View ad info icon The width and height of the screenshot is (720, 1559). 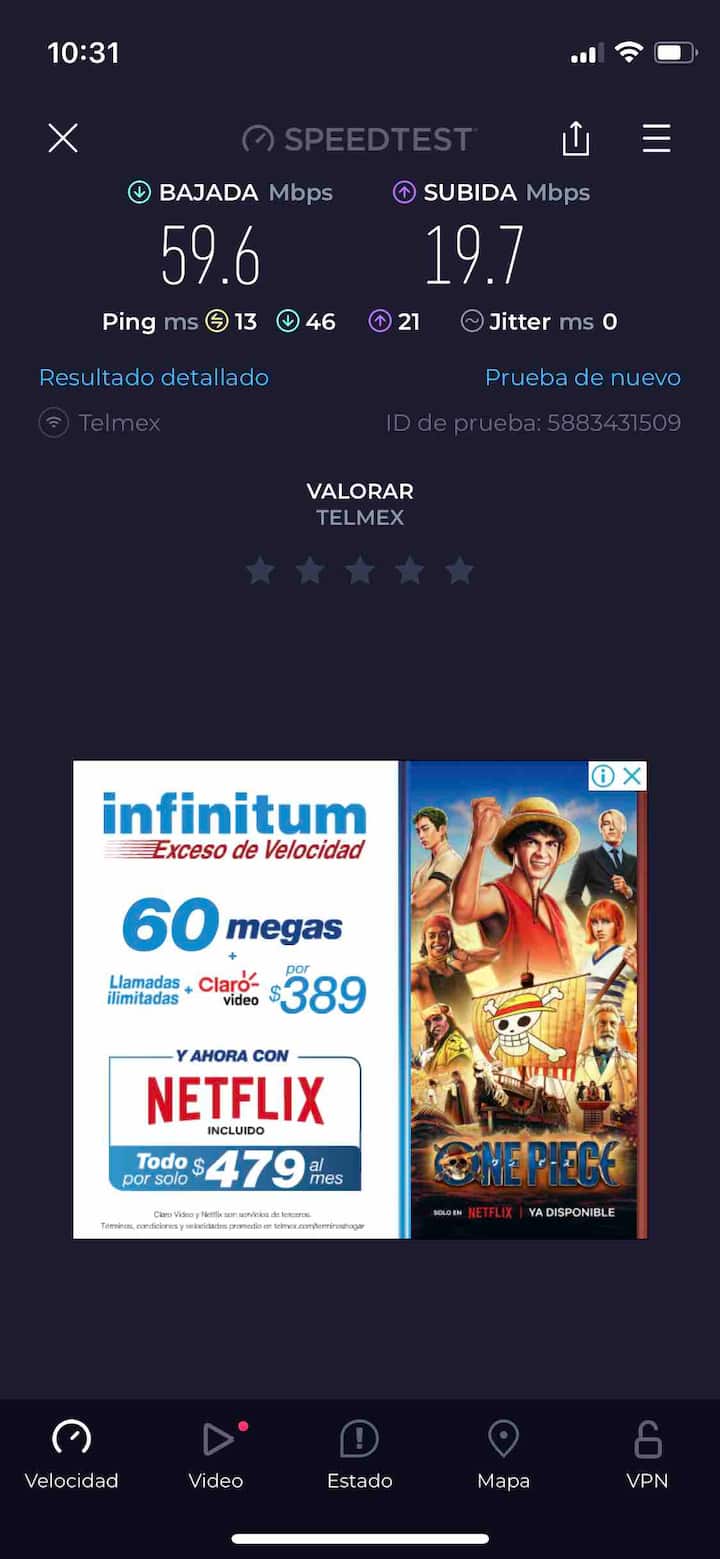602,775
